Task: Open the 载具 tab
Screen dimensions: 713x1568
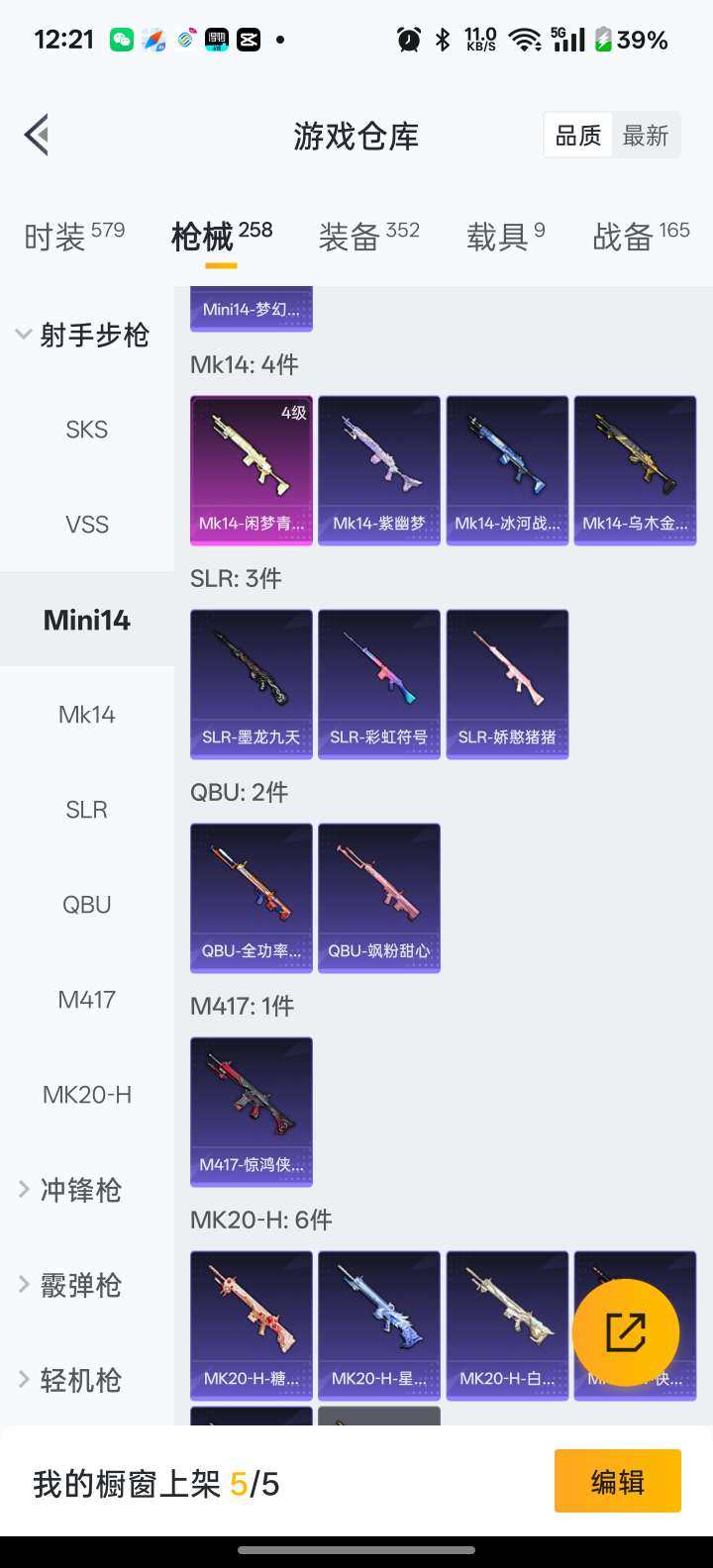Action: tap(505, 237)
